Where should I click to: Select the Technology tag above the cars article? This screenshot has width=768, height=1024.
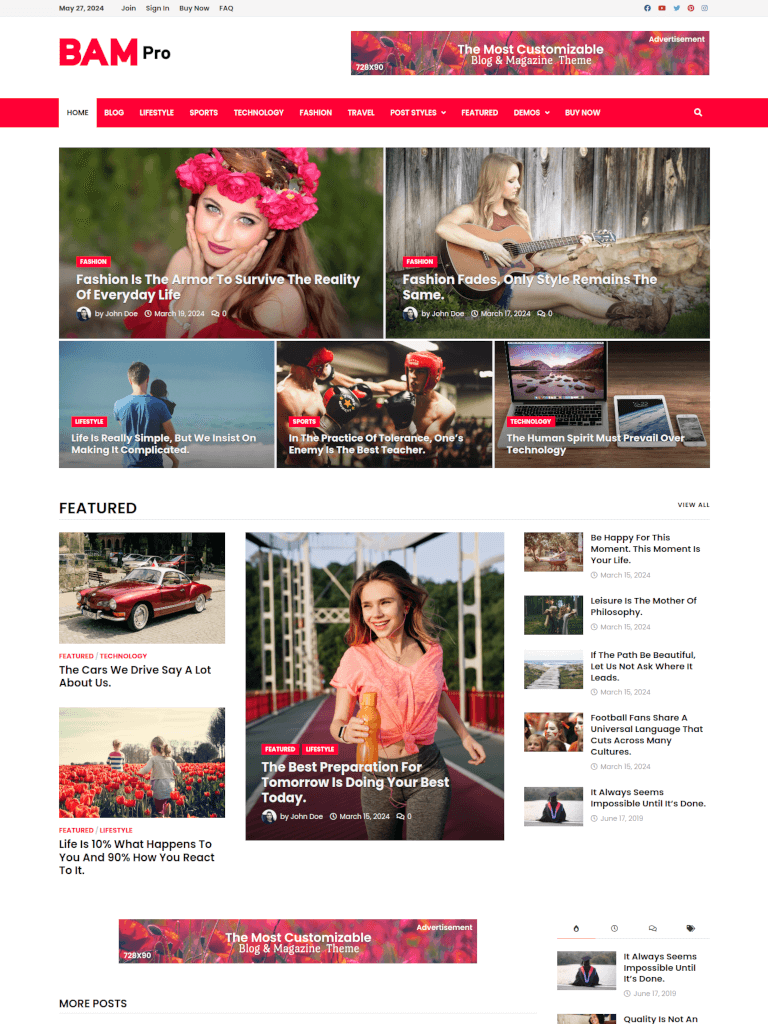click(x=123, y=656)
